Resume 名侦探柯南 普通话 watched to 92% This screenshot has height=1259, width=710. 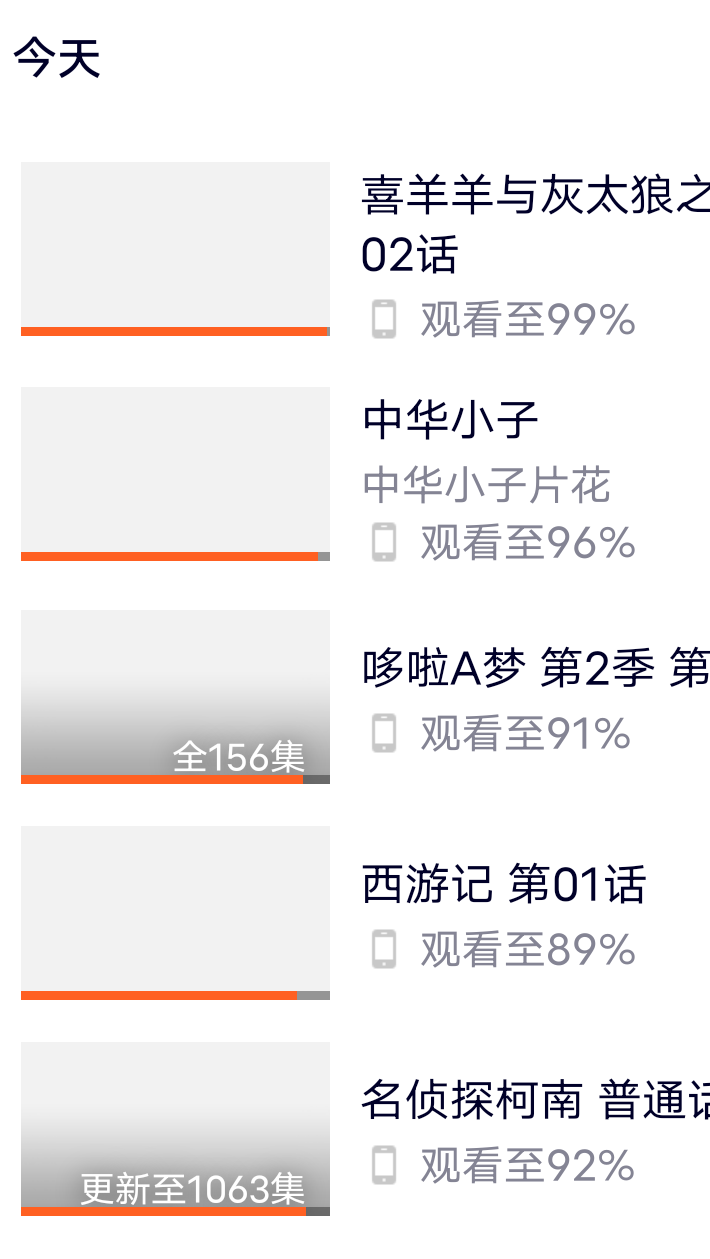tap(365, 1129)
